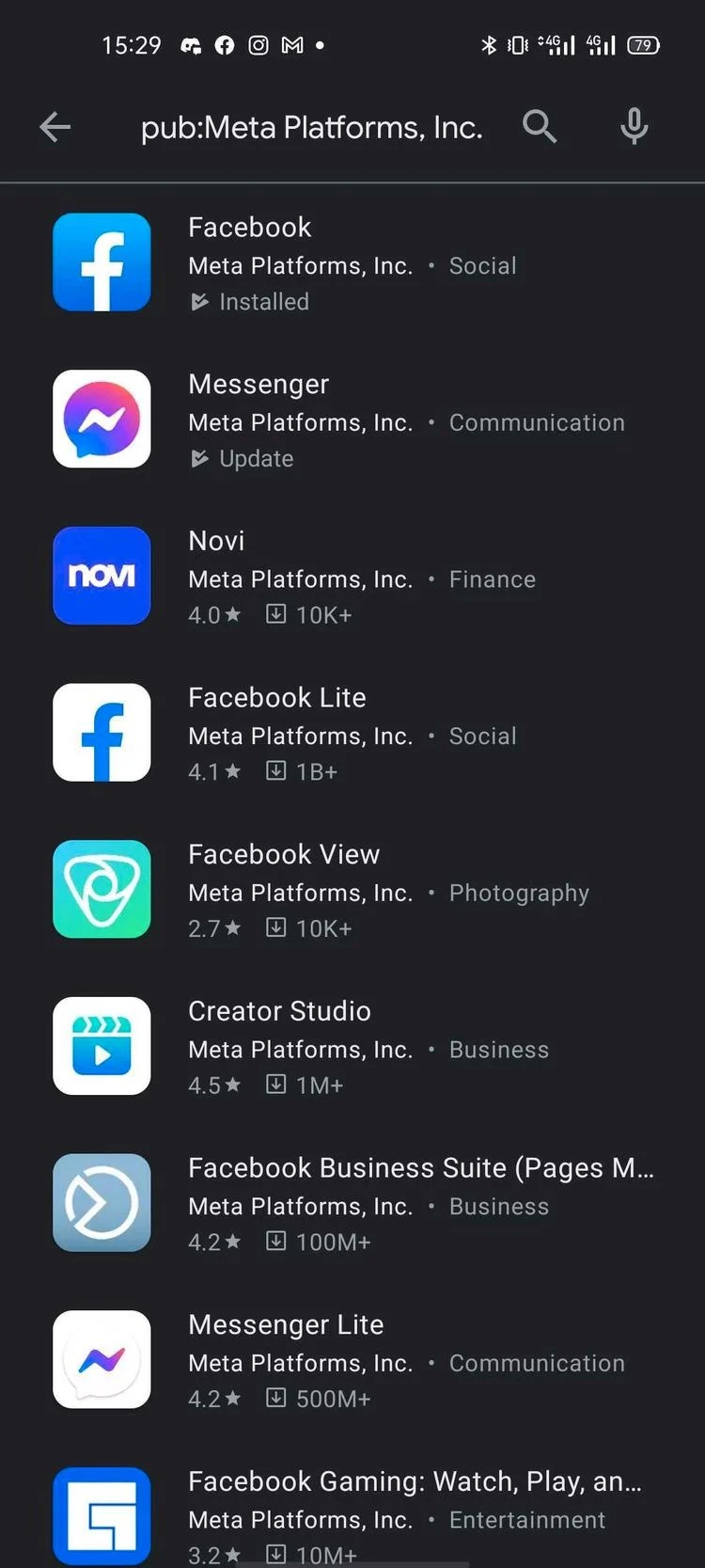Open the Novi finance app
Image resolution: width=705 pixels, height=1568 pixels.
point(352,577)
